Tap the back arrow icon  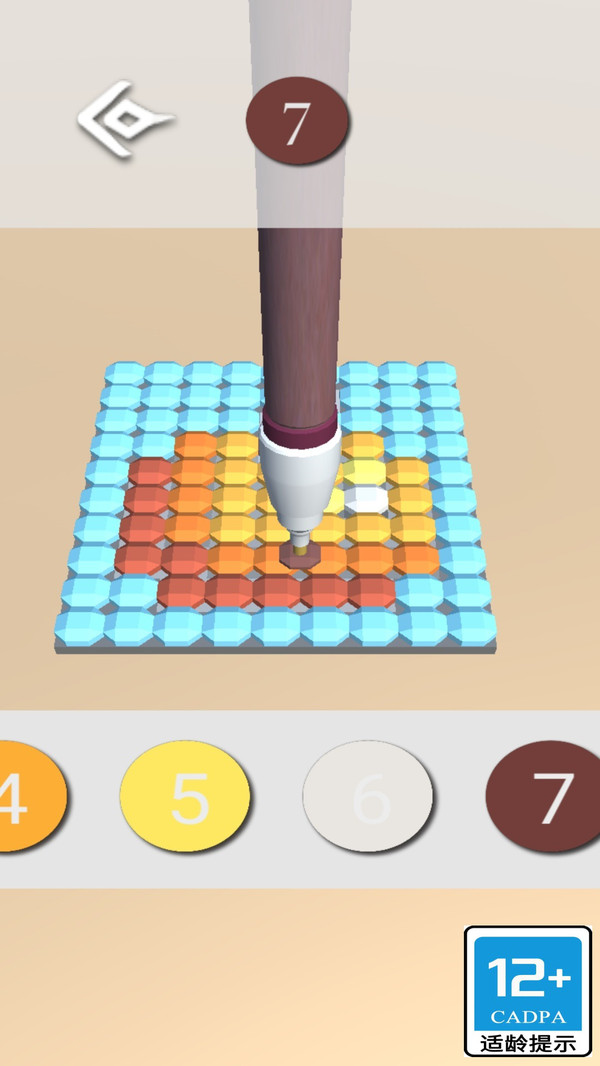[124, 121]
